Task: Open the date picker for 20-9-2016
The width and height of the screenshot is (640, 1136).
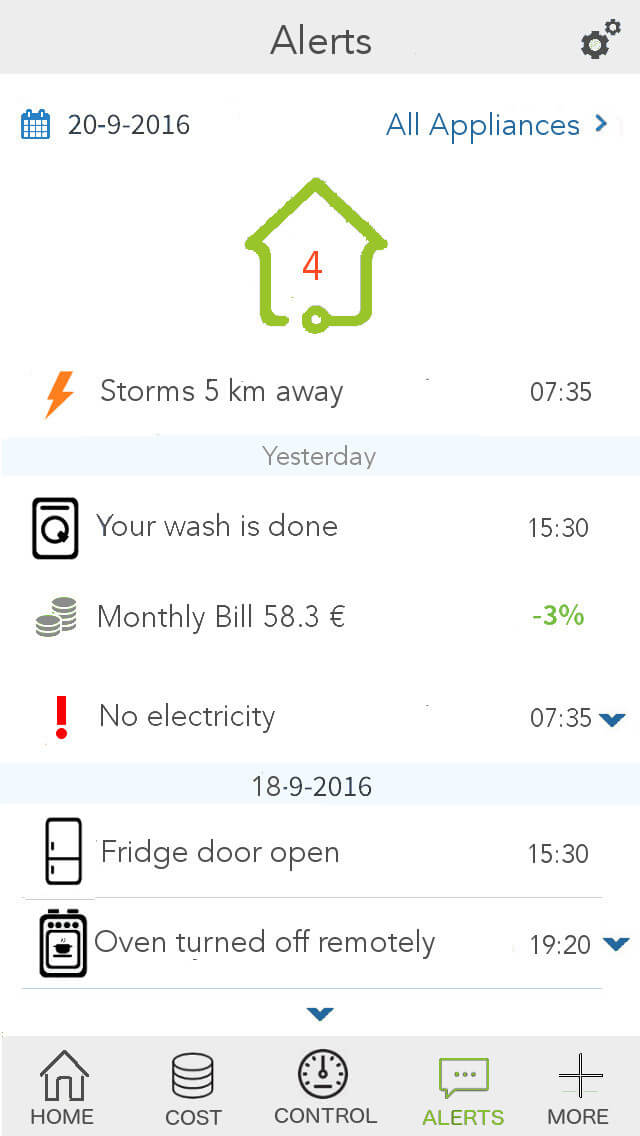Action: tap(106, 125)
